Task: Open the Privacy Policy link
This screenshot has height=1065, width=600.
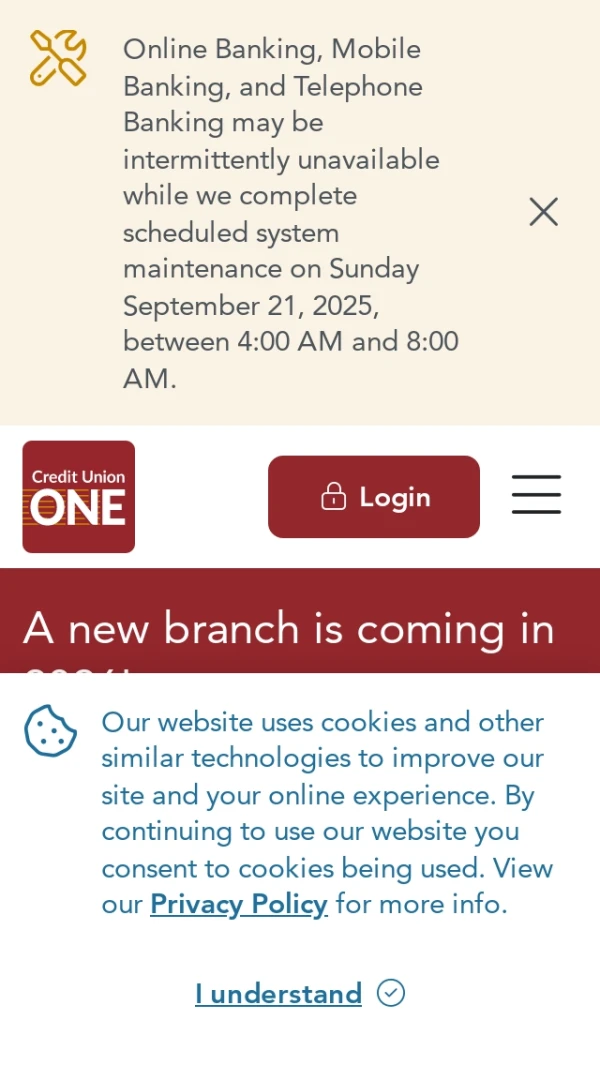Action: [239, 905]
